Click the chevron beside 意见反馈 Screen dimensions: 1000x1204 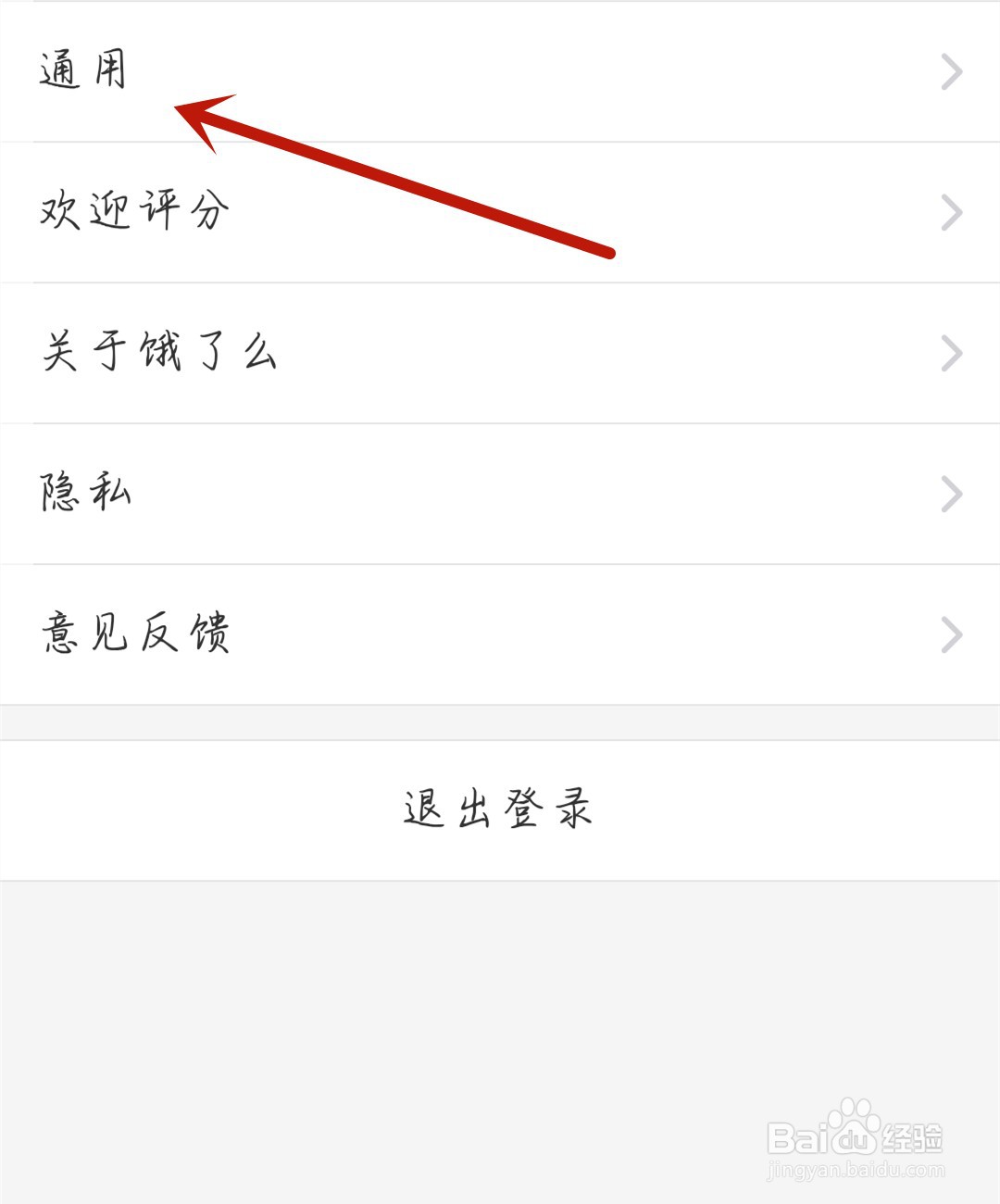[x=950, y=633]
